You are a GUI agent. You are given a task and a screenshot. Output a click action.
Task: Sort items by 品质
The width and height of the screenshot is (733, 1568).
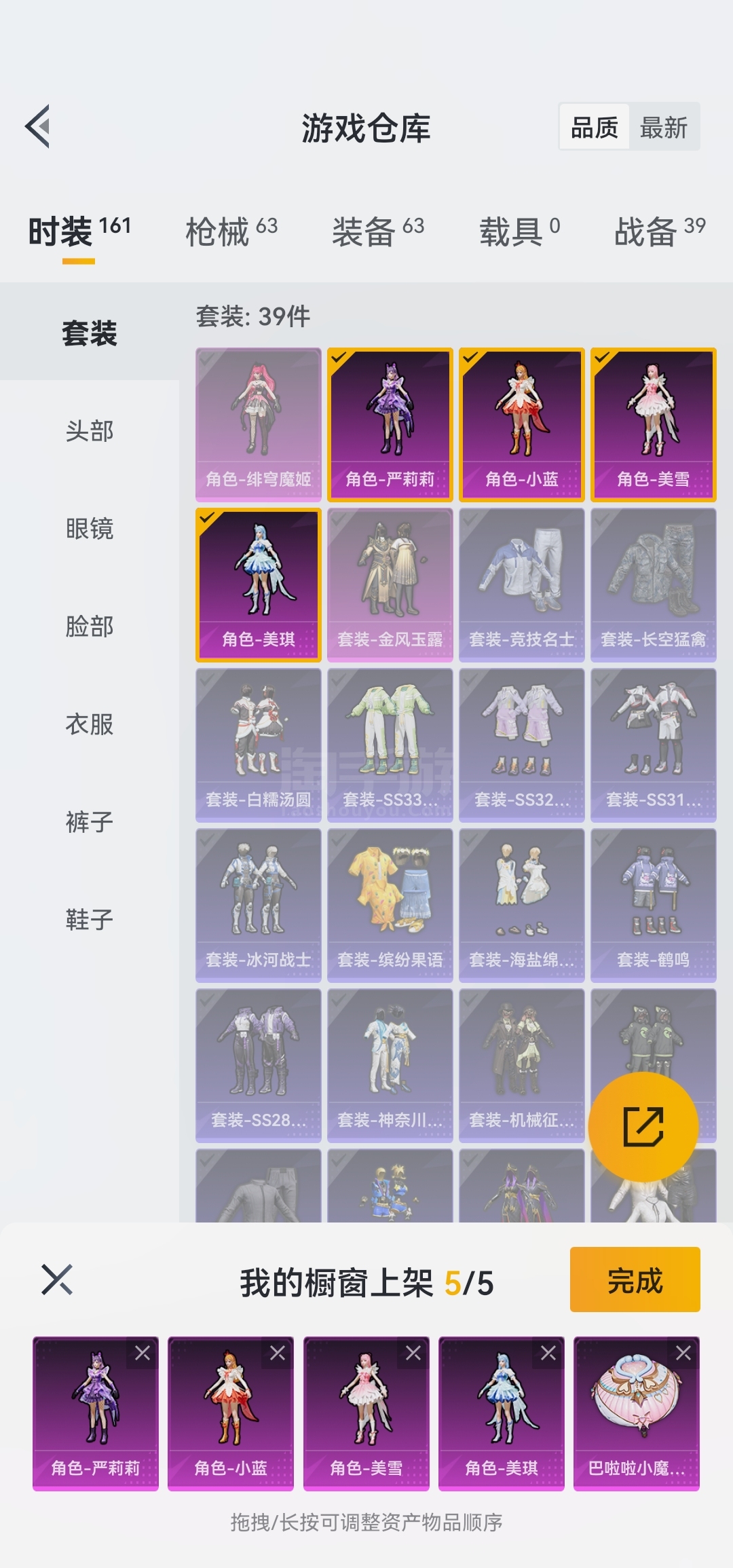tap(595, 127)
